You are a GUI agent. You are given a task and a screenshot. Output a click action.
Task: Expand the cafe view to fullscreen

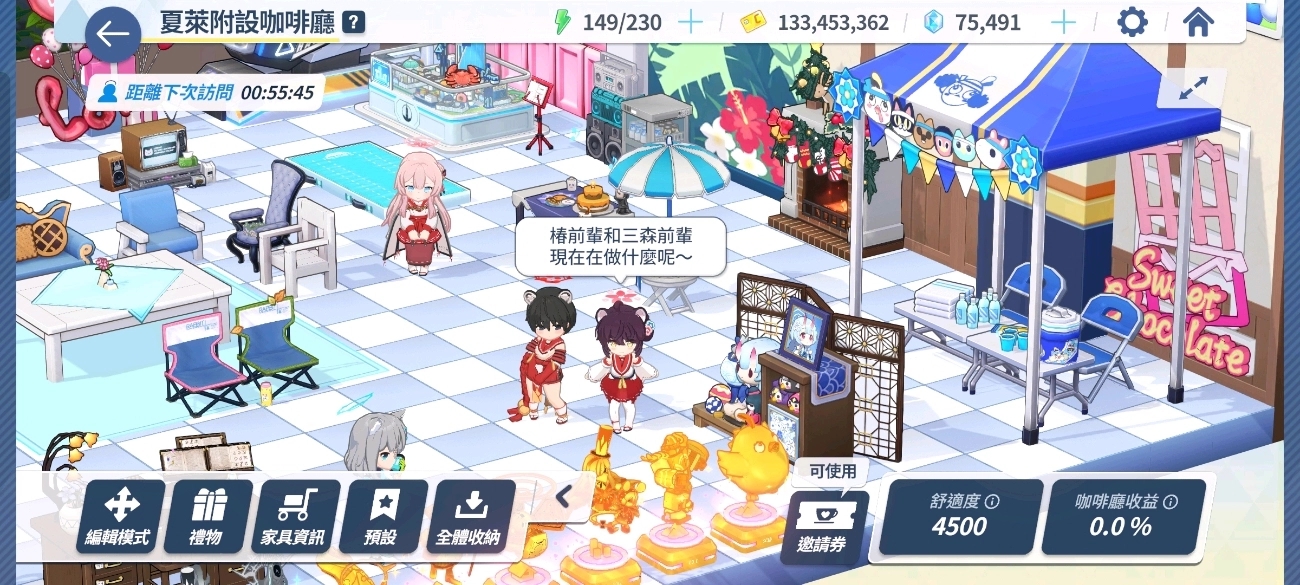pyautogui.click(x=1192, y=88)
